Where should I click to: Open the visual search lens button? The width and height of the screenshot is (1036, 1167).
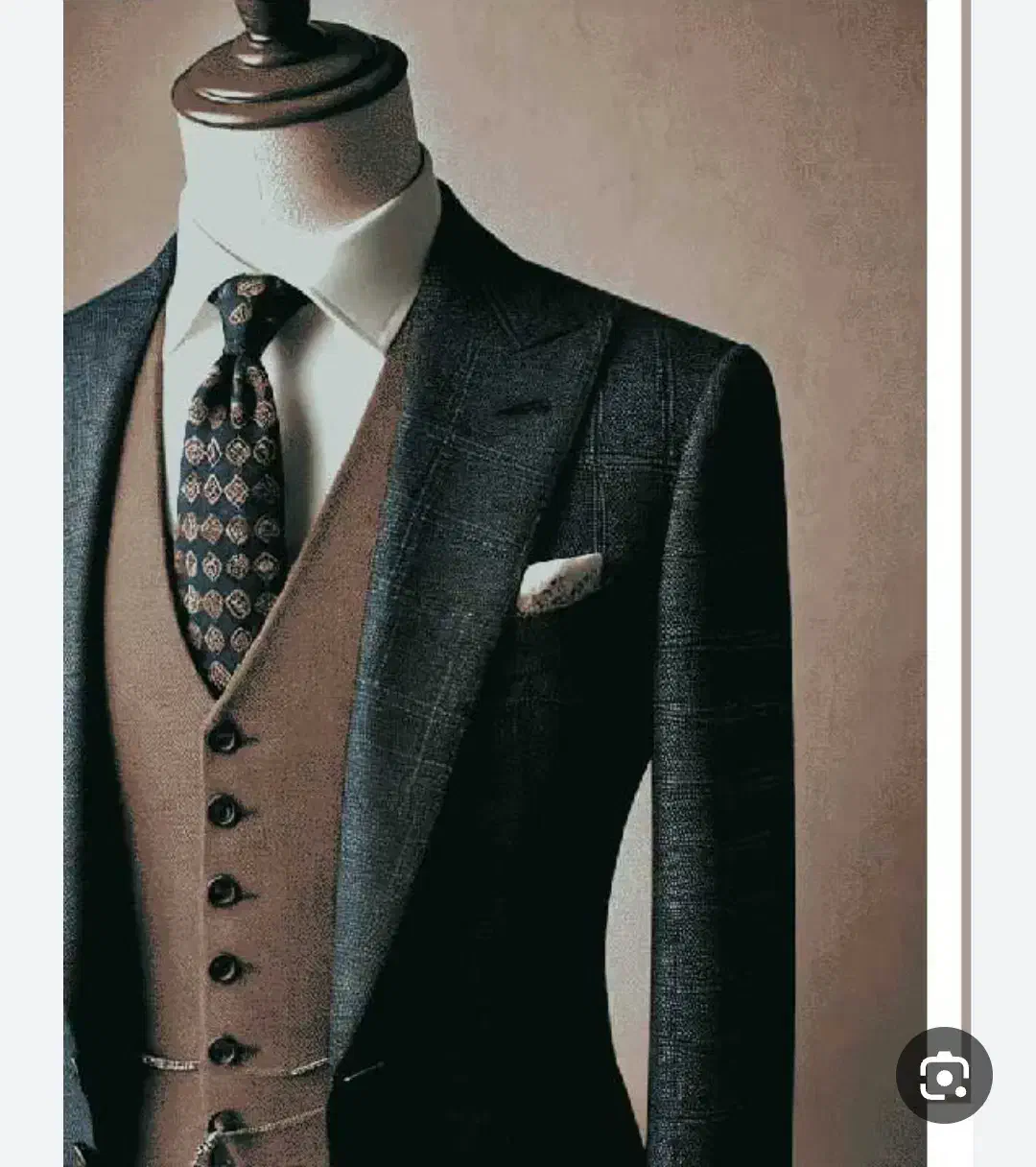point(944,1076)
